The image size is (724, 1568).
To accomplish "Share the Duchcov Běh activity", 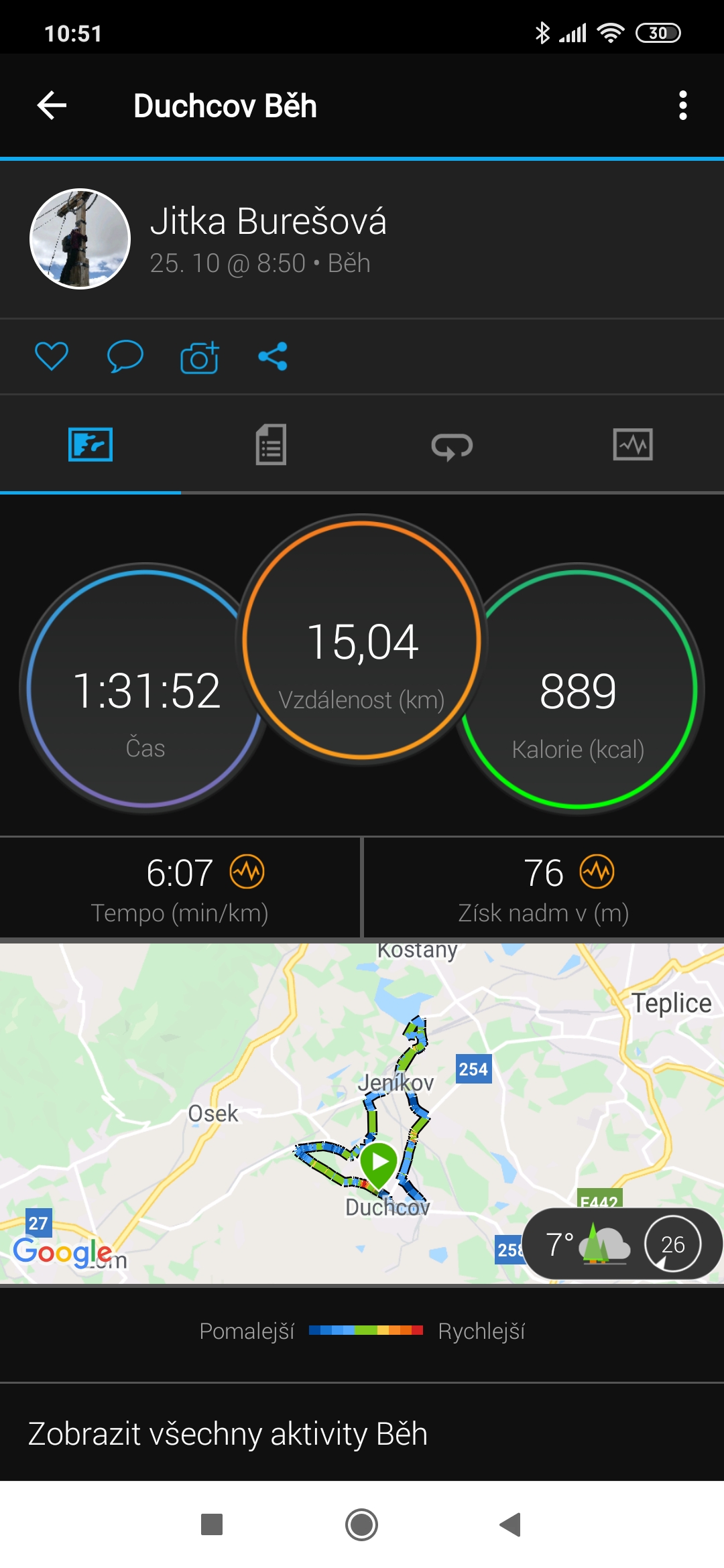I will (x=273, y=356).
